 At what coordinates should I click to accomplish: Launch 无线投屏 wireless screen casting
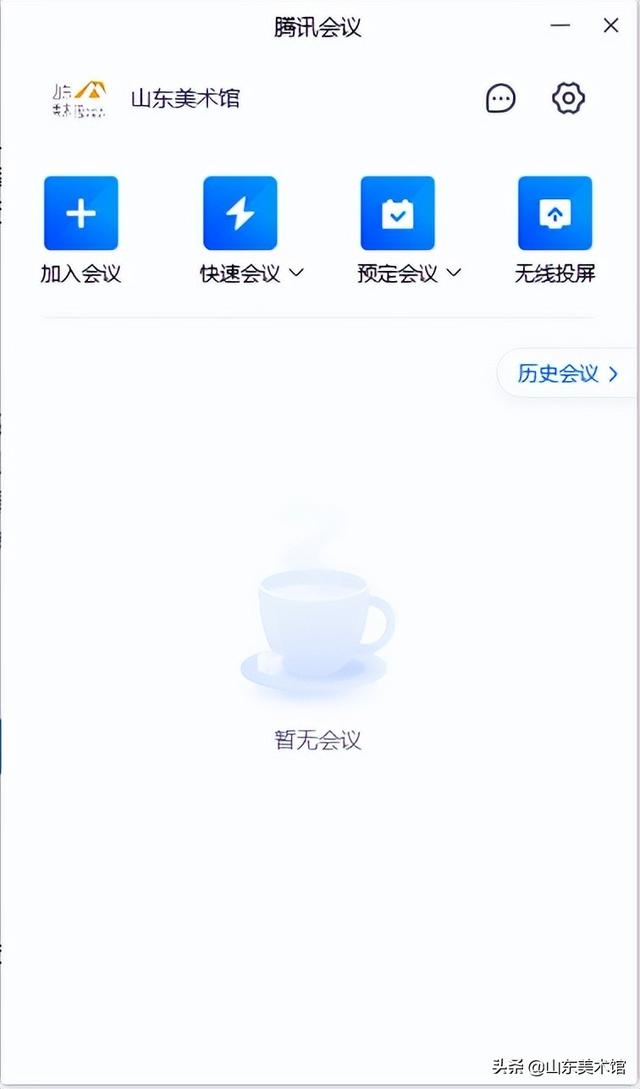[x=555, y=213]
